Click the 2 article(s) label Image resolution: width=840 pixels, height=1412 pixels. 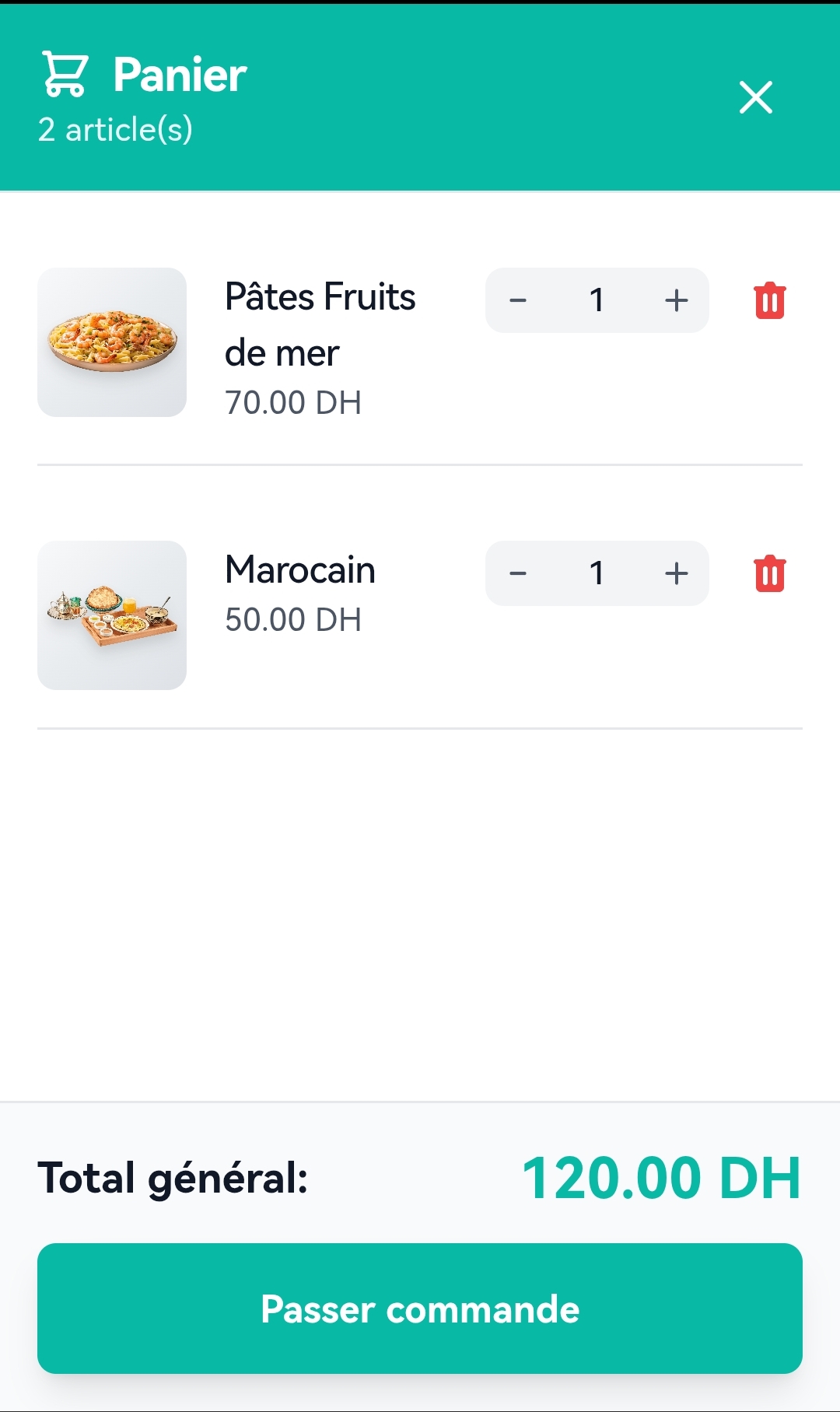click(x=117, y=131)
